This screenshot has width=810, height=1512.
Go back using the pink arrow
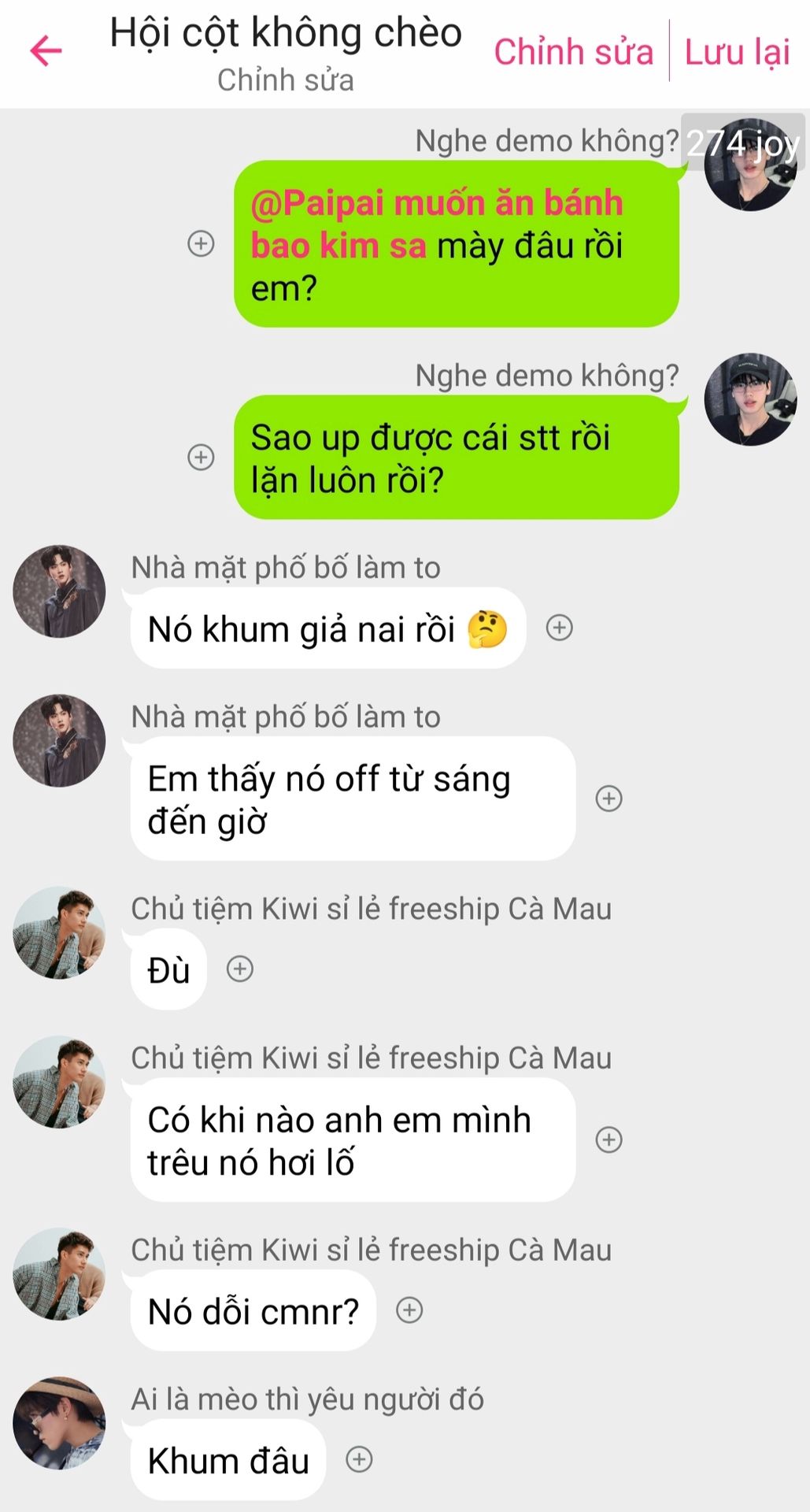[46, 51]
